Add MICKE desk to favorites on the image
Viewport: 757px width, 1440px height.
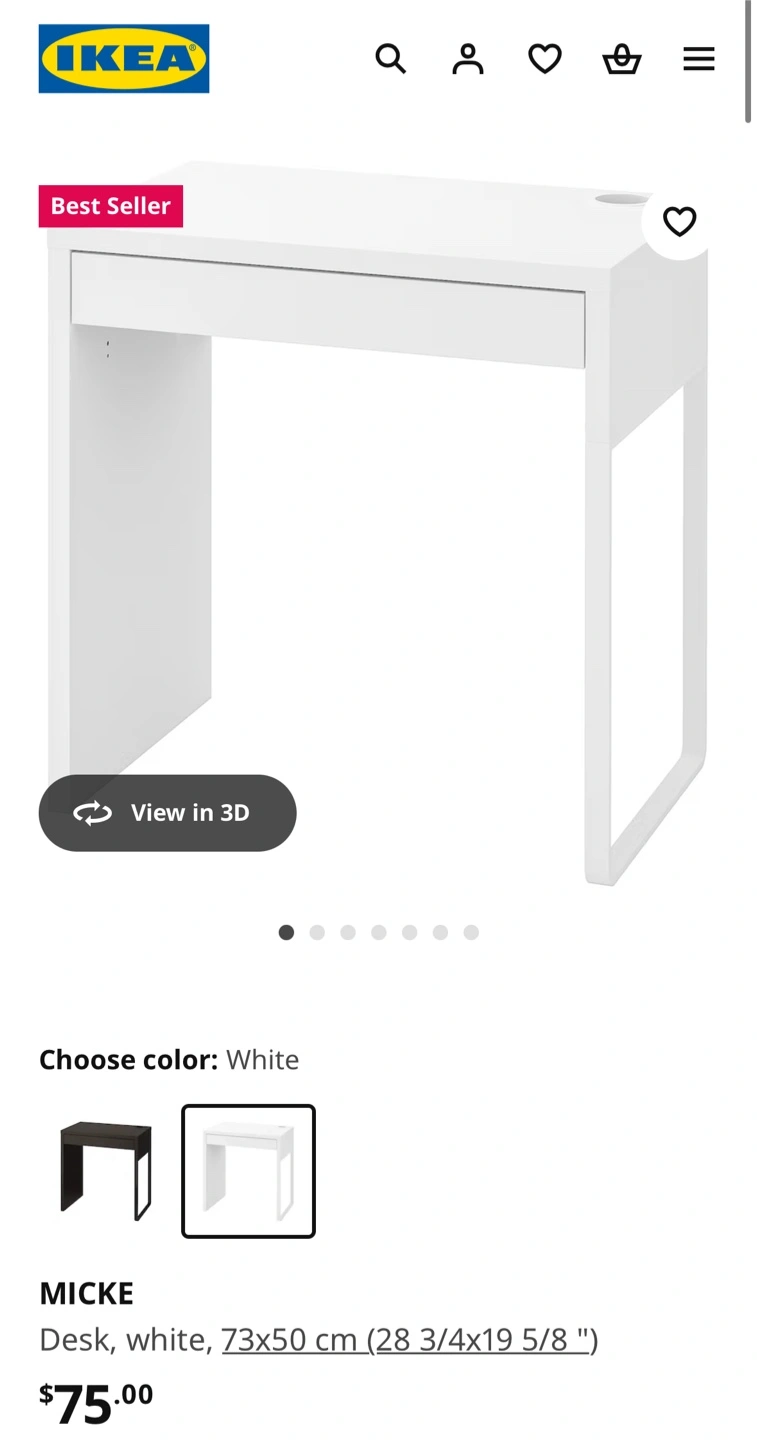(x=679, y=221)
